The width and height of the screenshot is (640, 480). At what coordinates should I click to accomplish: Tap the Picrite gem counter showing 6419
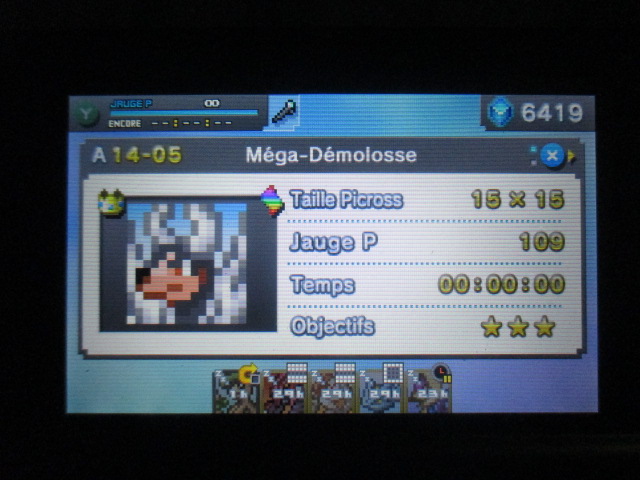tap(537, 113)
